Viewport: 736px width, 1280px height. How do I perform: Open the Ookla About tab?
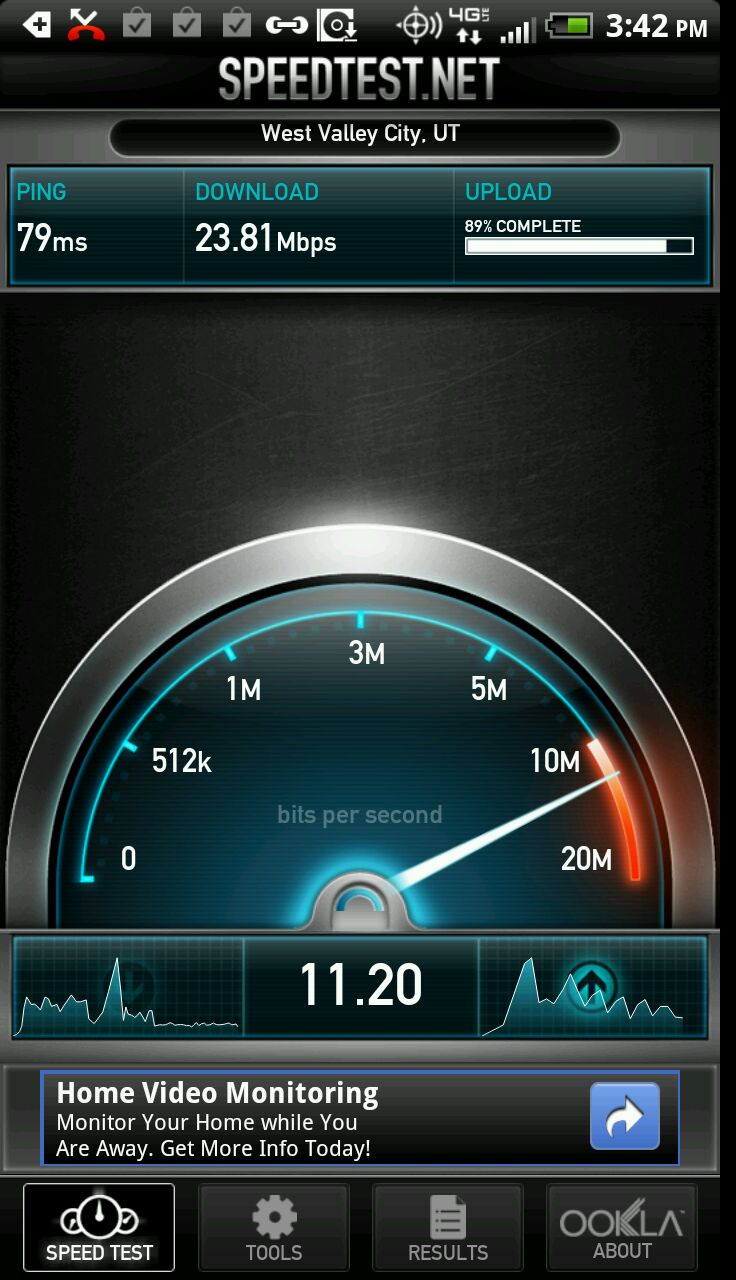622,1227
